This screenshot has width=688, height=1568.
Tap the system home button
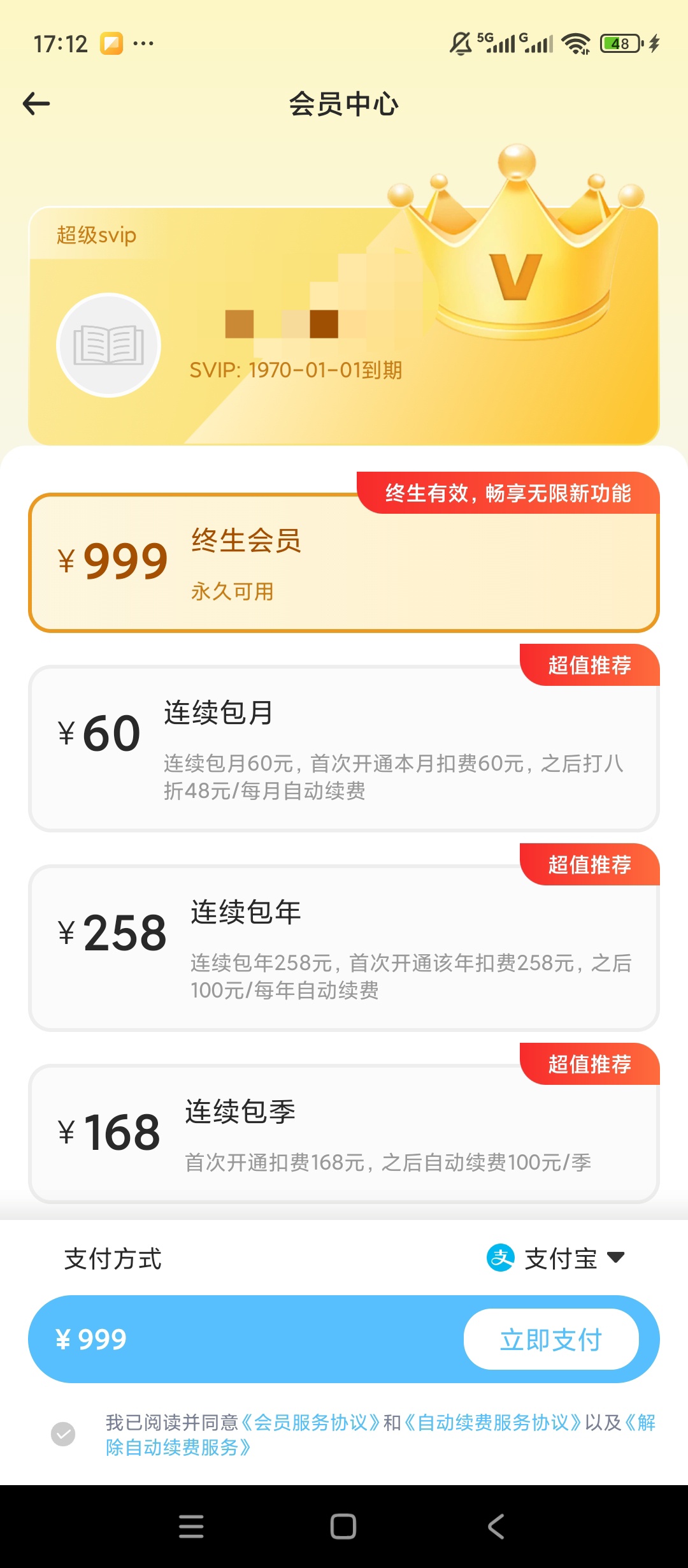pyautogui.click(x=343, y=1527)
